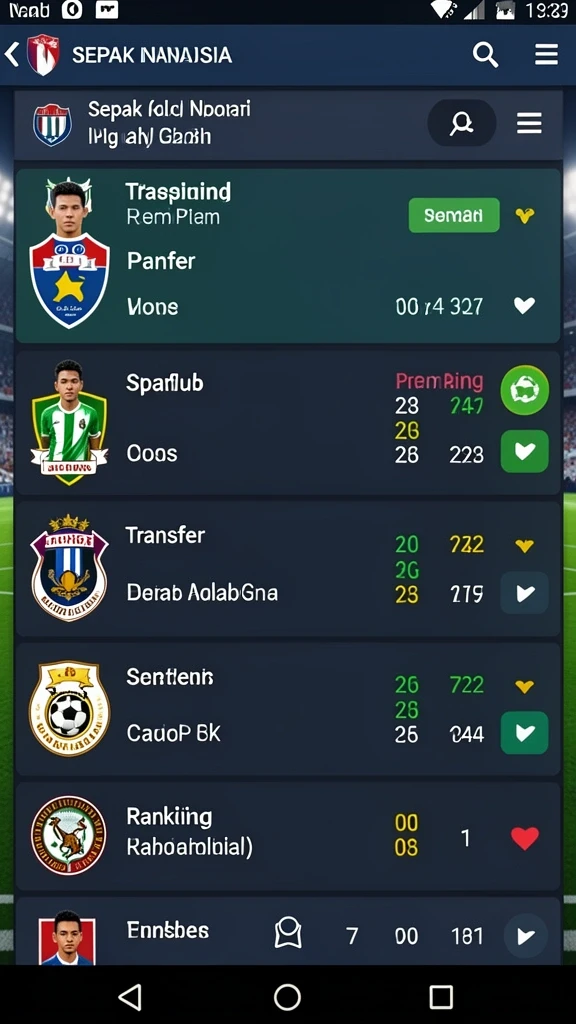576x1024 pixels.
Task: Open the hamburger menu in the top bar
Action: click(546, 55)
